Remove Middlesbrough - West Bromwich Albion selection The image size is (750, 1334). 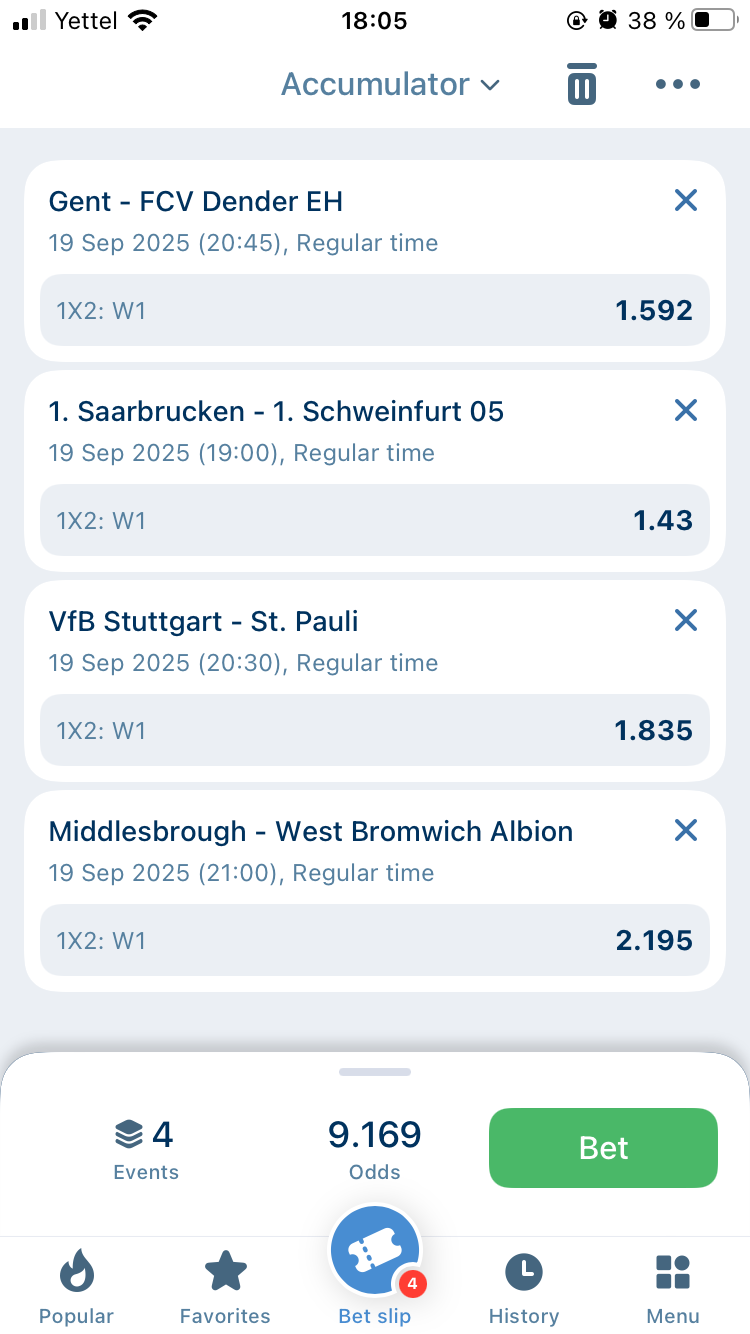pyautogui.click(x=686, y=830)
